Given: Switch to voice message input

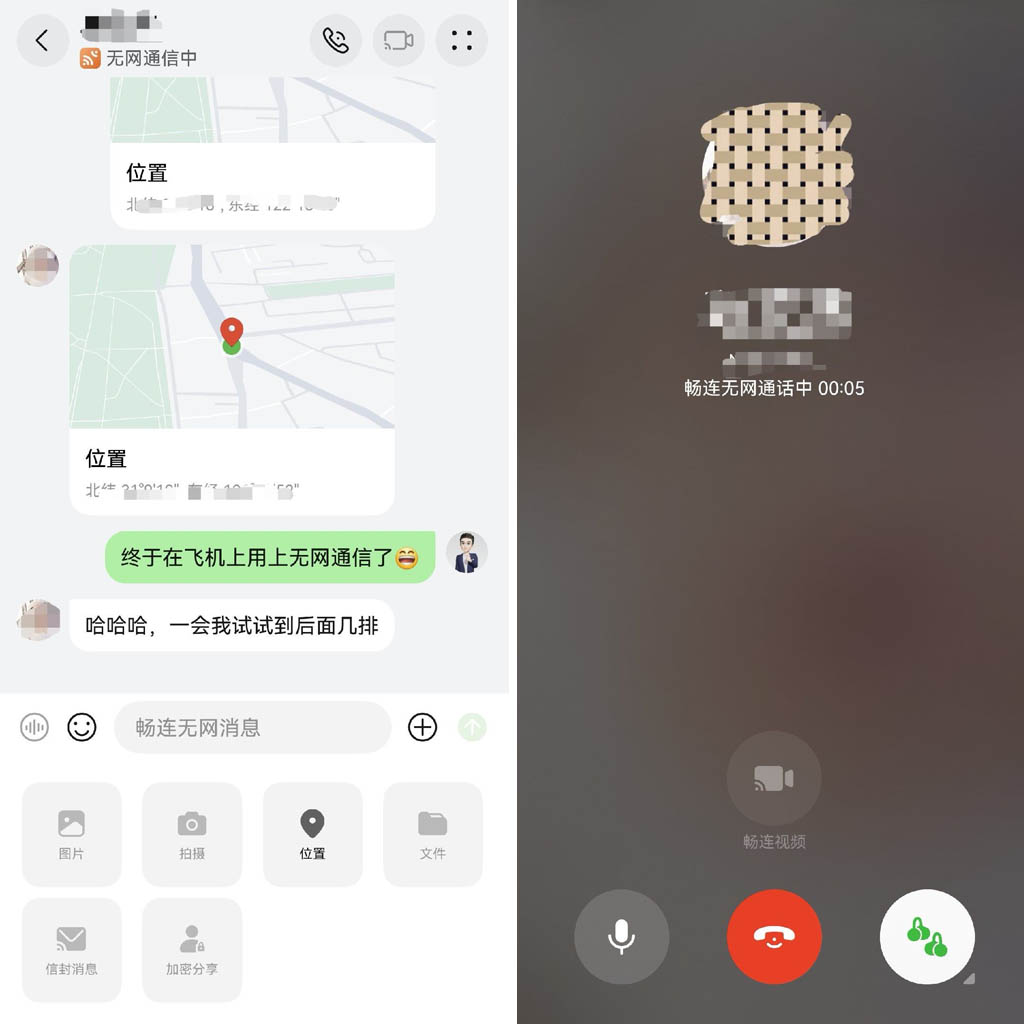Looking at the screenshot, I should [x=34, y=727].
